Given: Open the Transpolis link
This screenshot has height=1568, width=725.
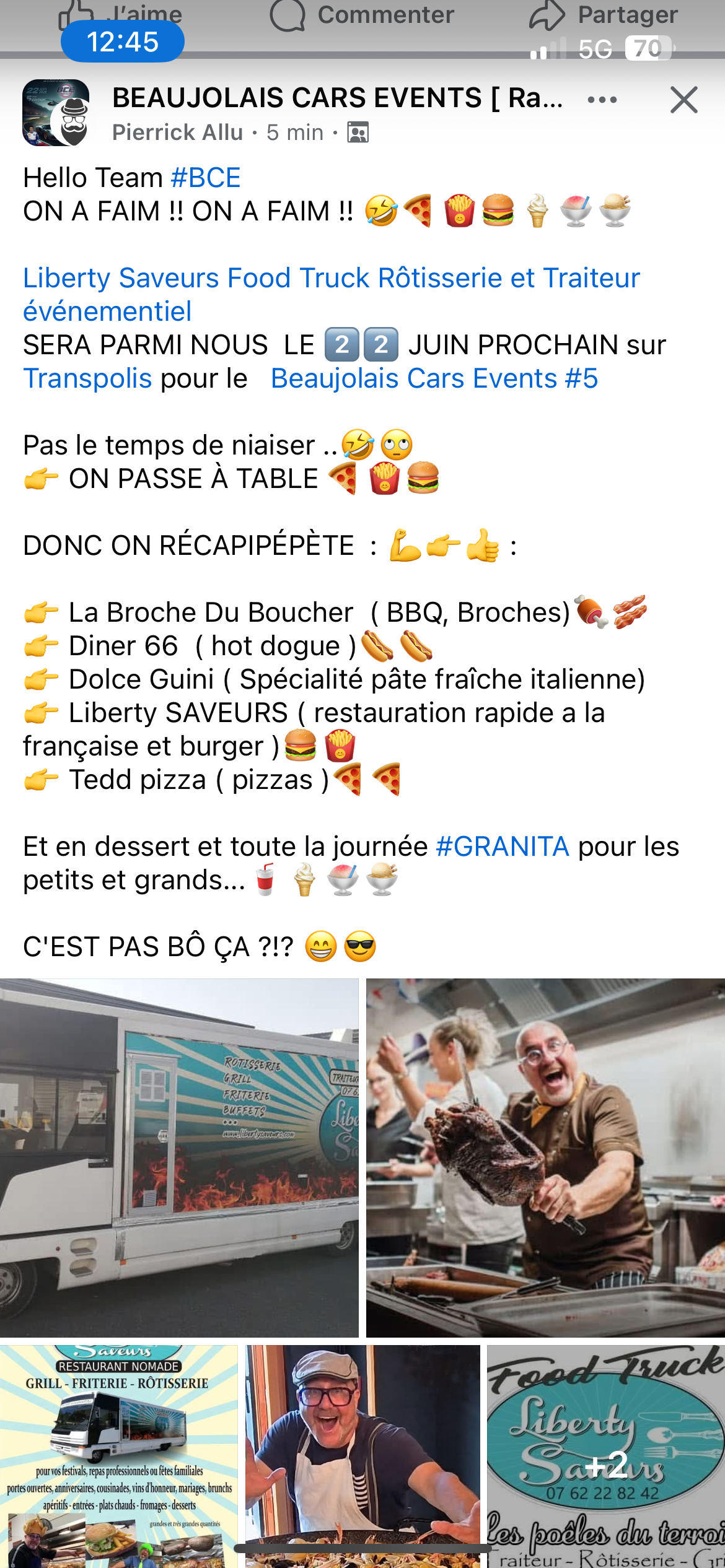Looking at the screenshot, I should point(87,378).
